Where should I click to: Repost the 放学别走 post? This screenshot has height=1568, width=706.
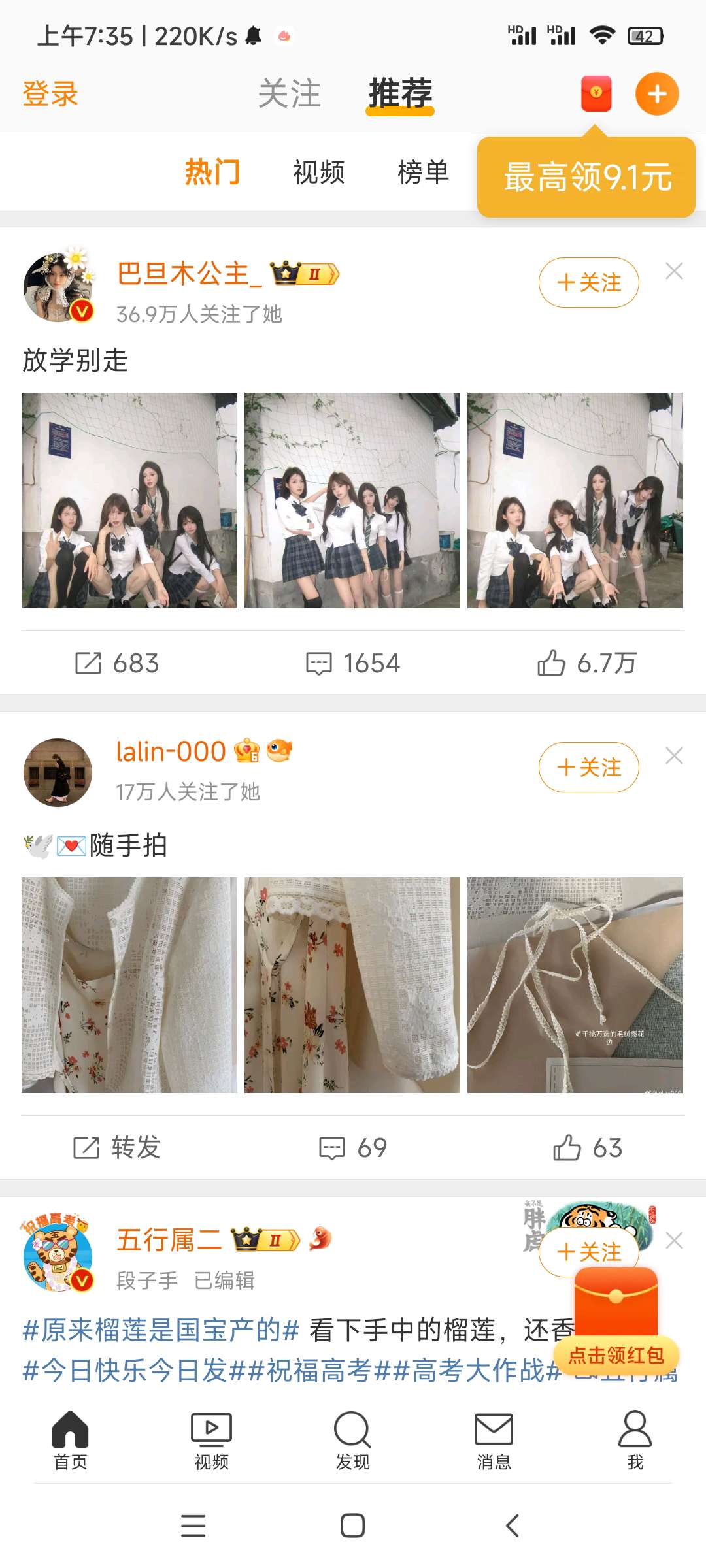[117, 663]
